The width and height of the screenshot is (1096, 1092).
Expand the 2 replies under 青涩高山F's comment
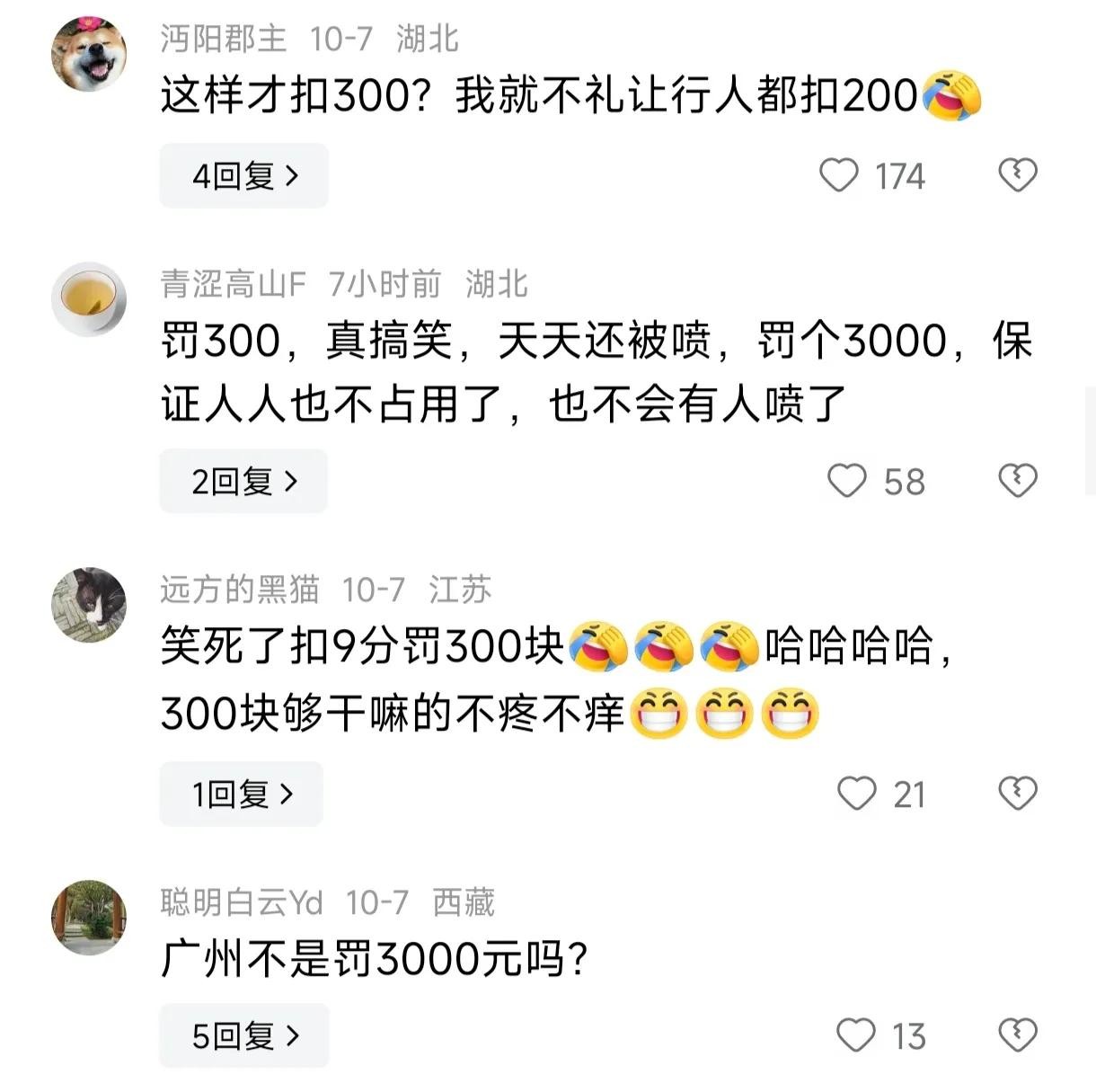[243, 482]
